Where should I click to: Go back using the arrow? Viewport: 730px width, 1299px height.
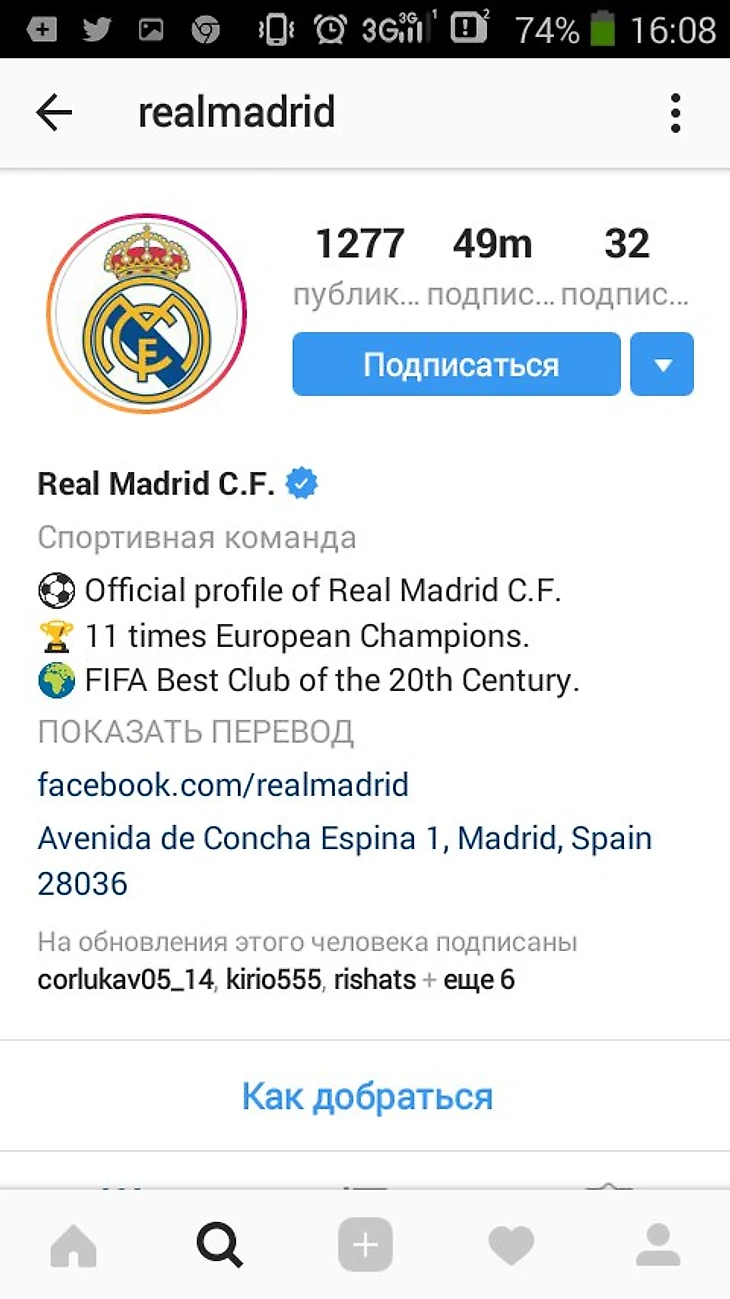point(54,113)
